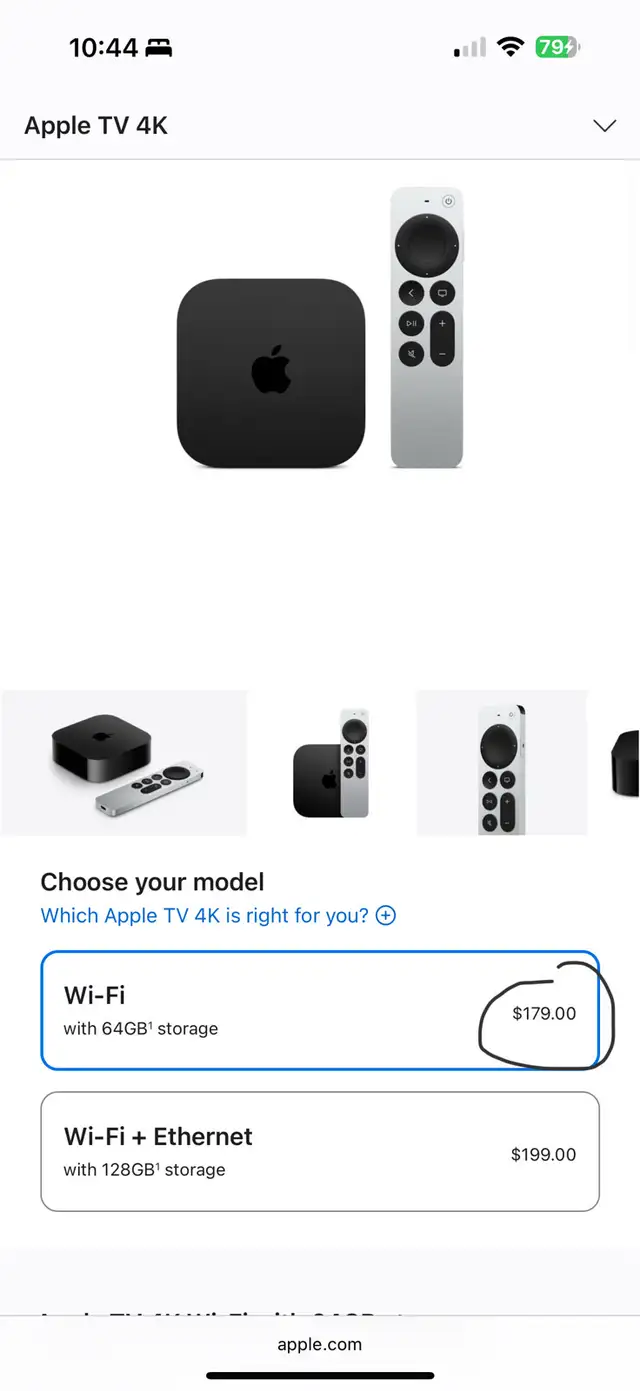Choose the Wi-Fi + Ethernet 128GB model

(x=320, y=1151)
